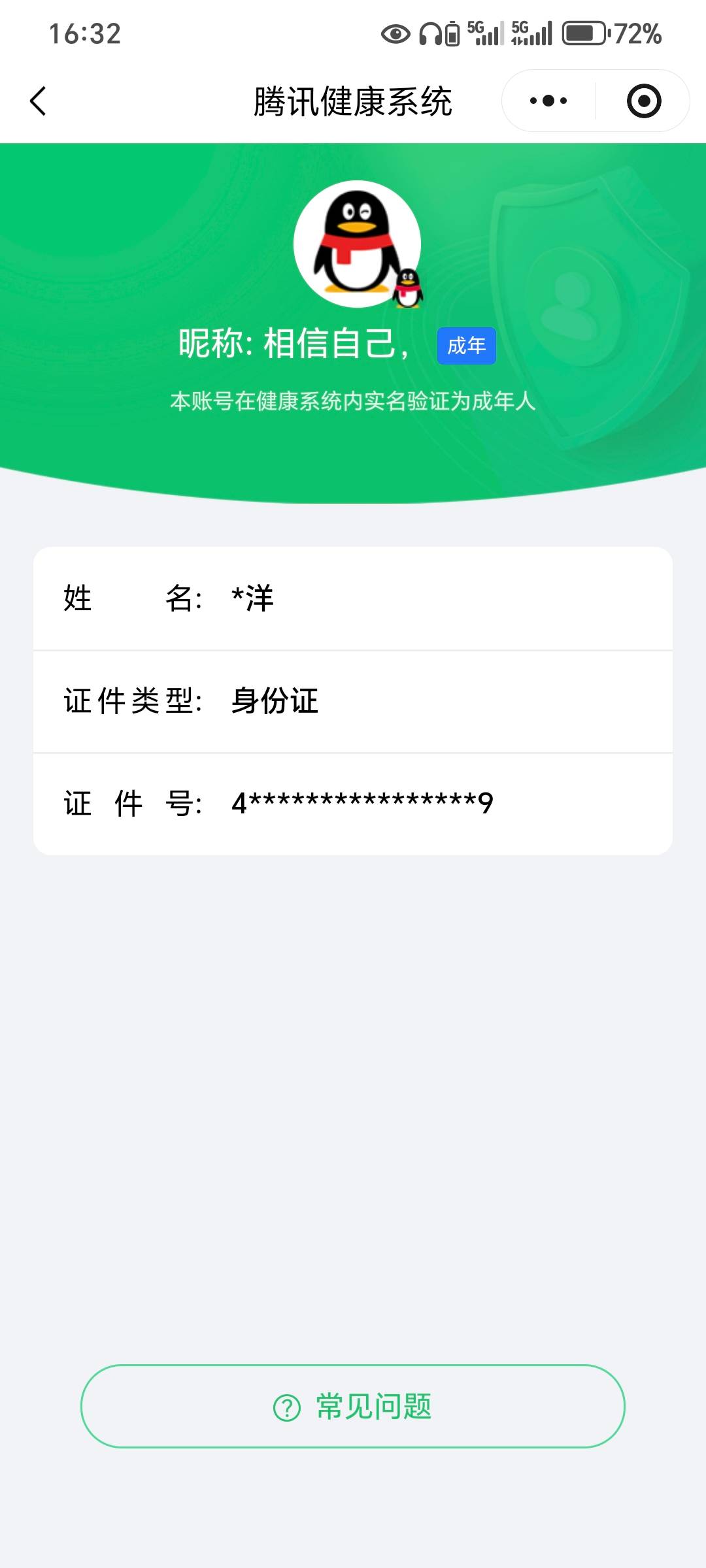Viewport: 706px width, 1568px height.
Task: Select the 证件类型 row showing 身份证
Action: pos(353,701)
